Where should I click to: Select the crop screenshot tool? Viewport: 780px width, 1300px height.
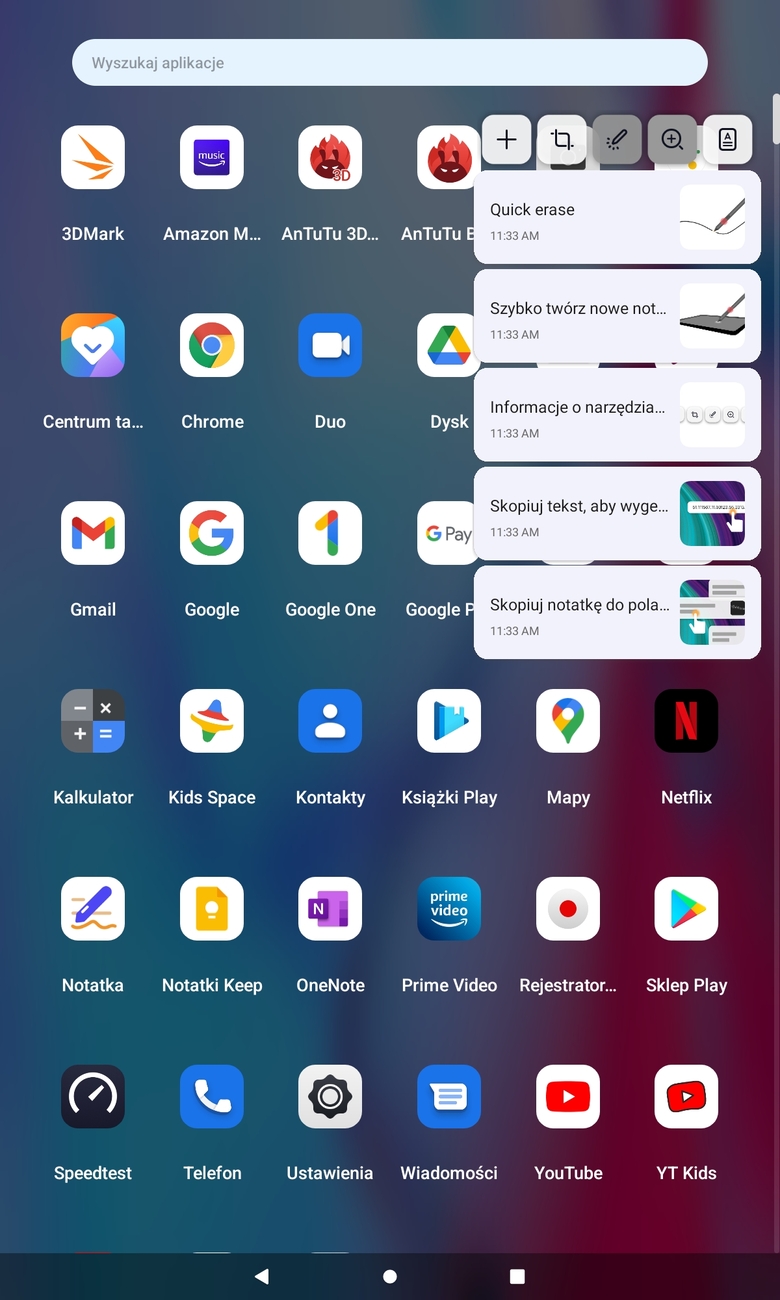[562, 140]
